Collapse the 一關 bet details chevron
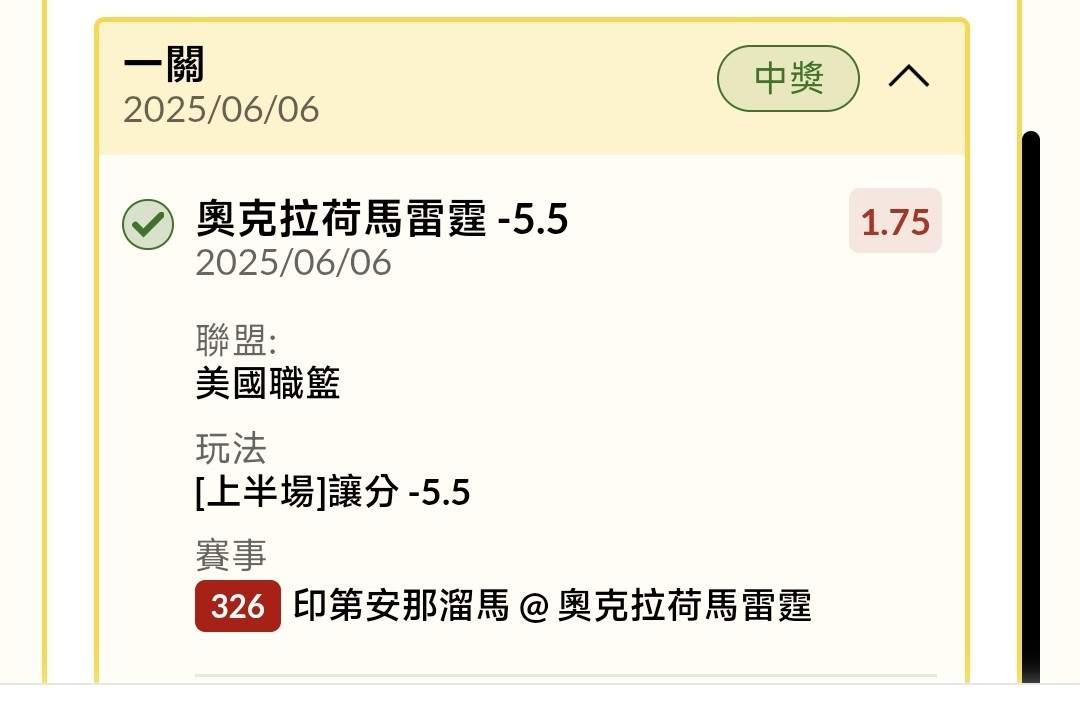Viewport: 1080px width, 702px height. coord(908,76)
